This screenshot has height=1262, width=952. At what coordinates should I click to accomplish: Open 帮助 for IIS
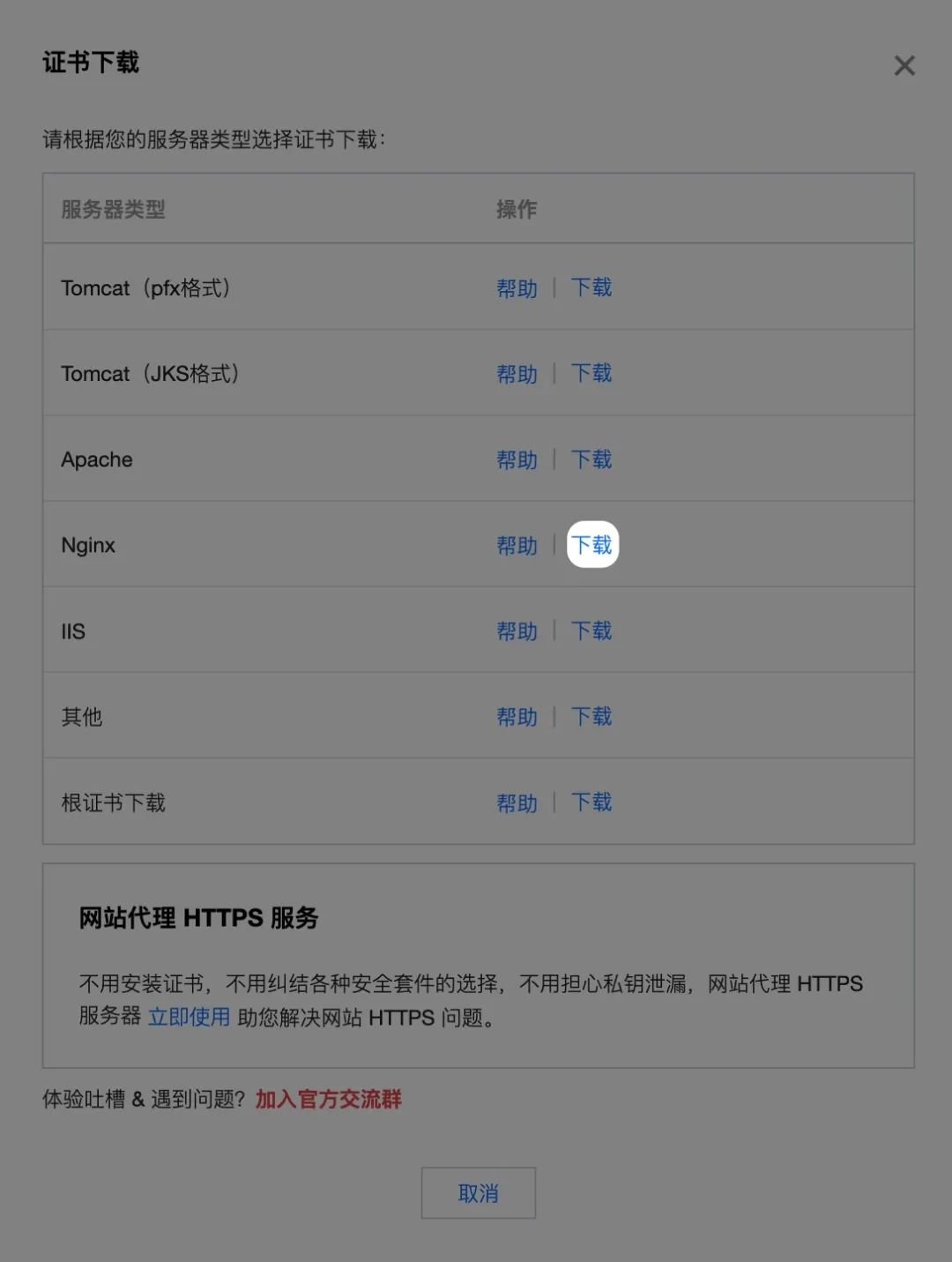pyautogui.click(x=518, y=631)
